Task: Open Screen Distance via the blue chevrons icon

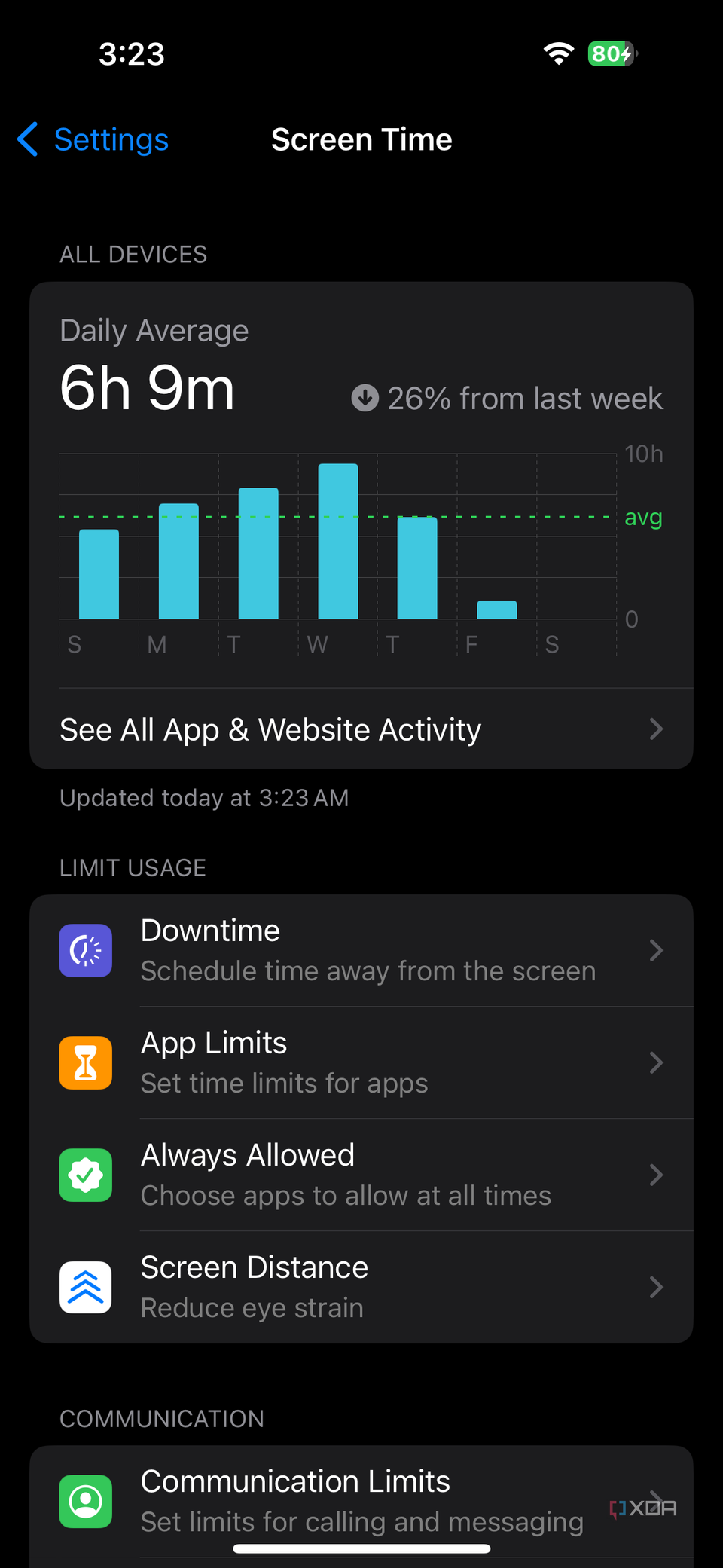Action: pyautogui.click(x=85, y=1287)
